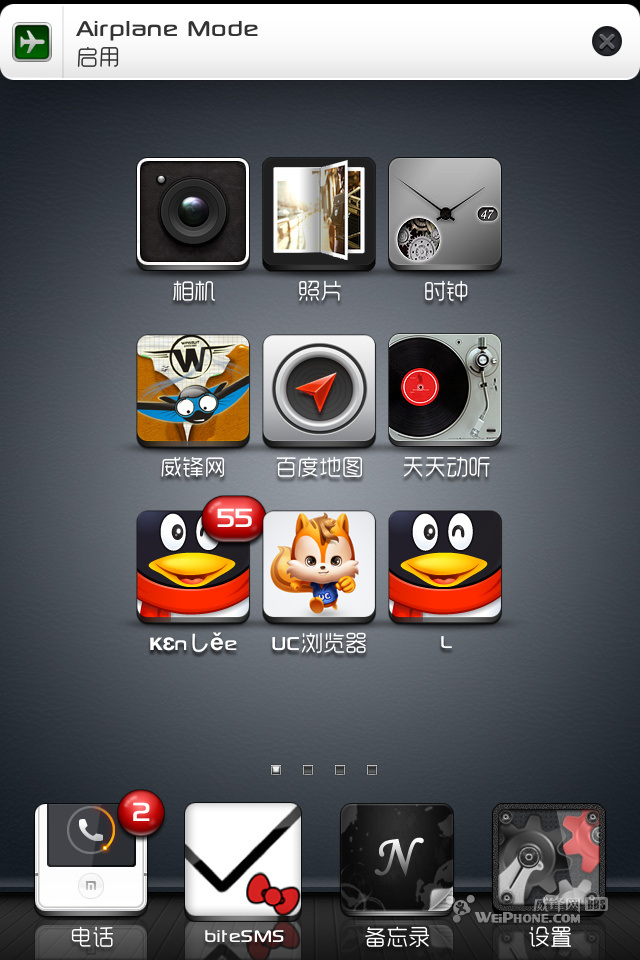The width and height of the screenshot is (640, 960).
Task: Open the Airplane Mode notification
Action: click(300, 42)
